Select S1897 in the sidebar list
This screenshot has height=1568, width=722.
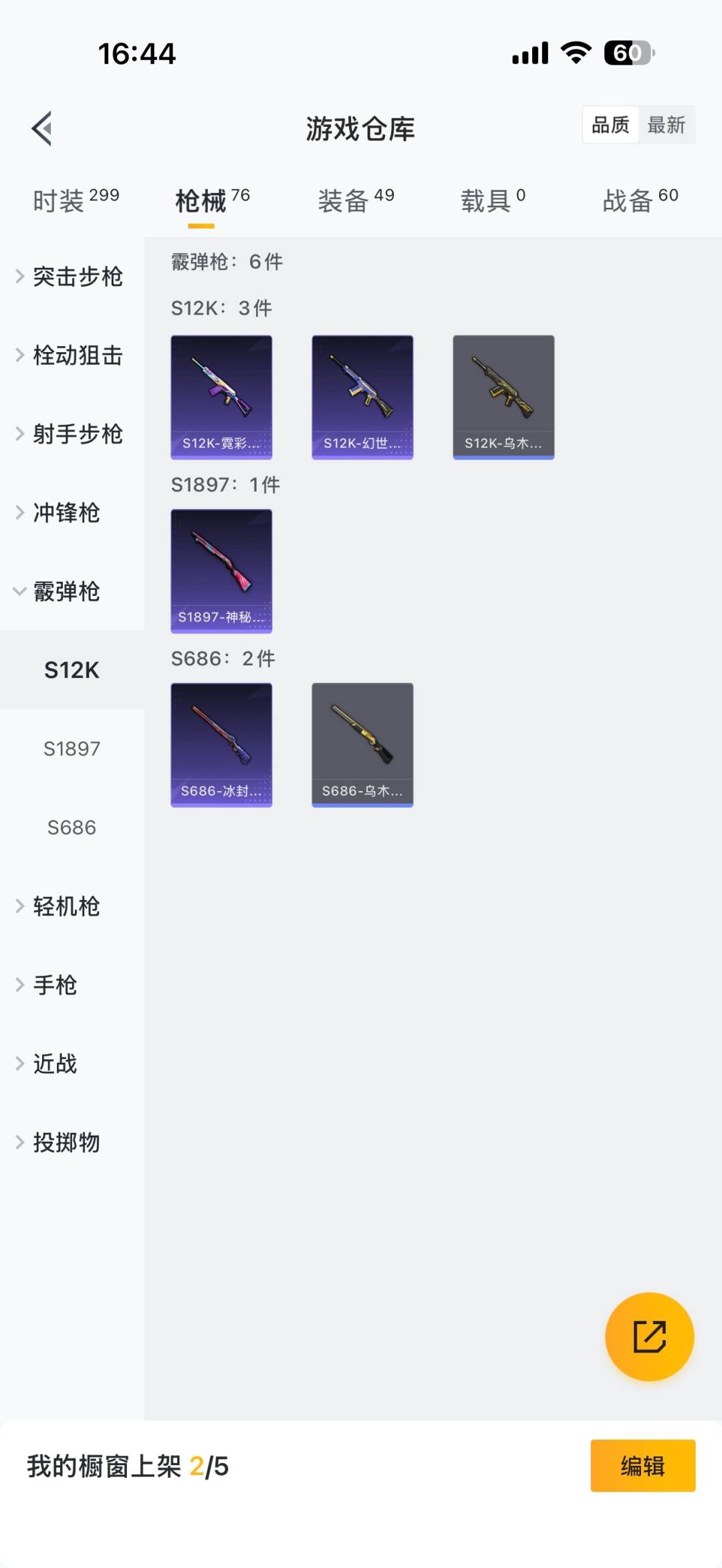[72, 749]
